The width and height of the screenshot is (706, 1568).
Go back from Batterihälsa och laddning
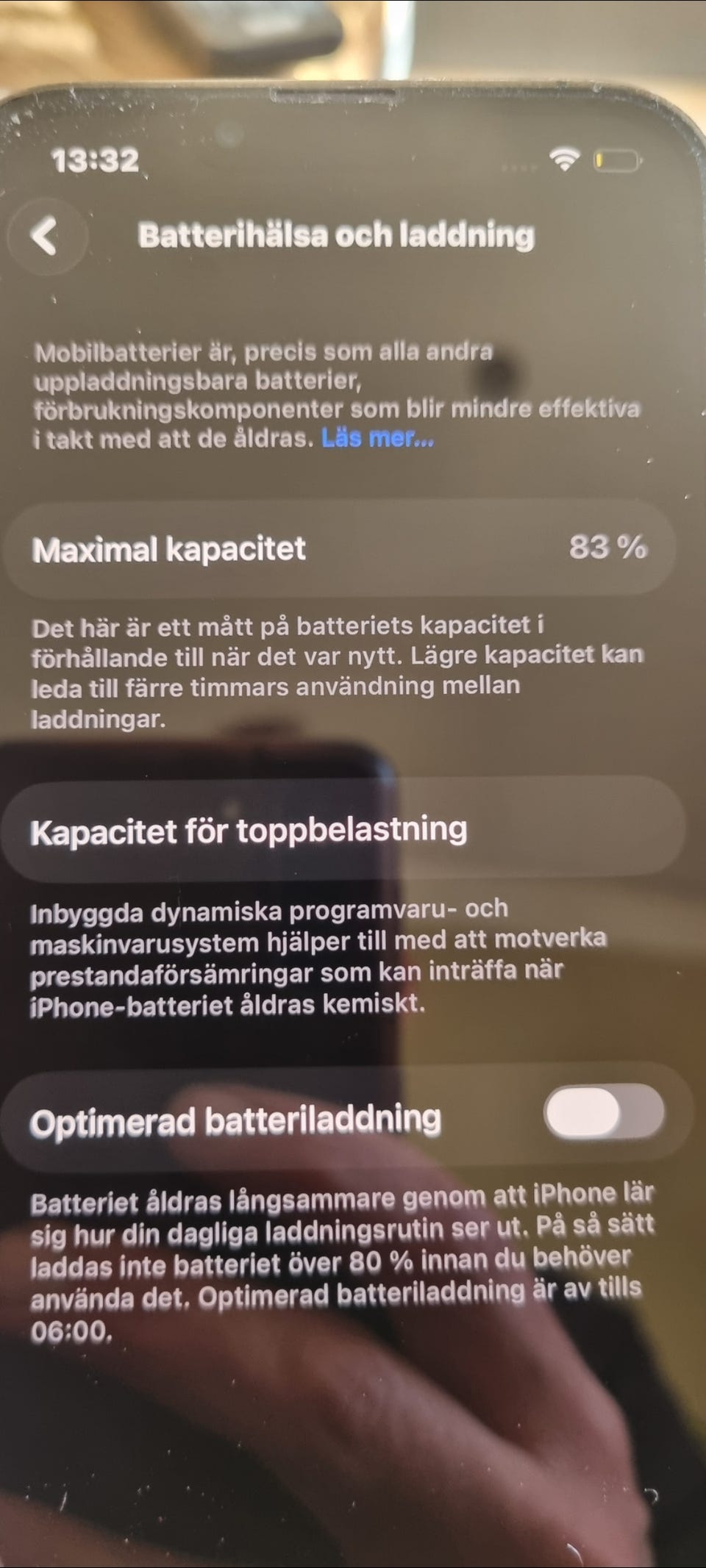coord(46,236)
